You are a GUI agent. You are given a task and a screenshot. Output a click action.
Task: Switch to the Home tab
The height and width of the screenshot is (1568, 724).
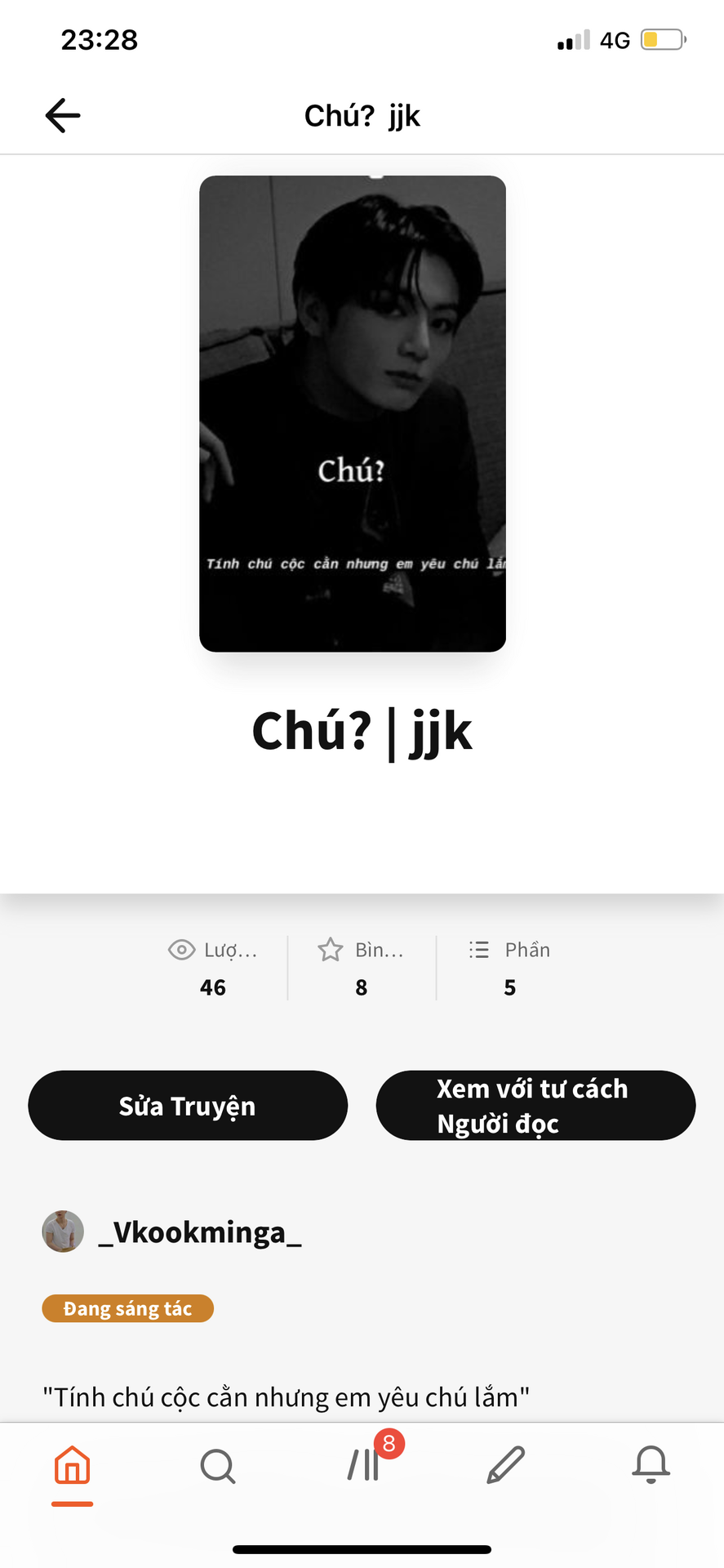pyautogui.click(x=72, y=1465)
